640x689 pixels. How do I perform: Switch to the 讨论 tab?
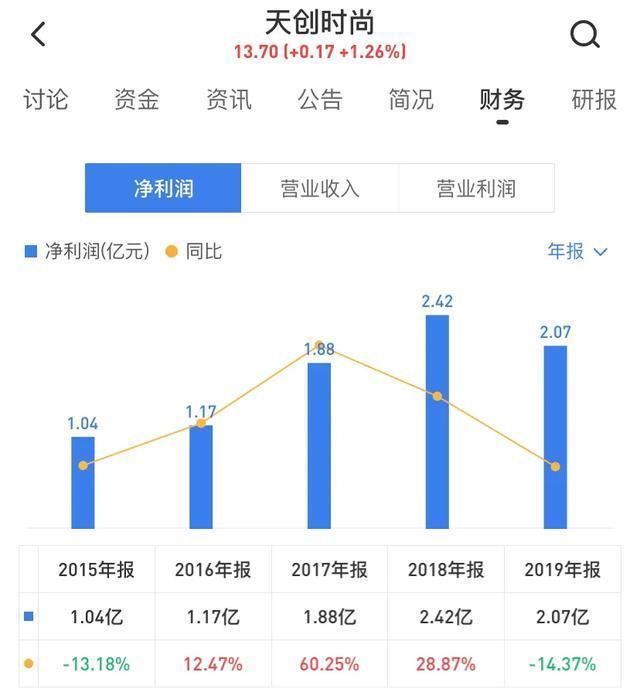pyautogui.click(x=46, y=100)
